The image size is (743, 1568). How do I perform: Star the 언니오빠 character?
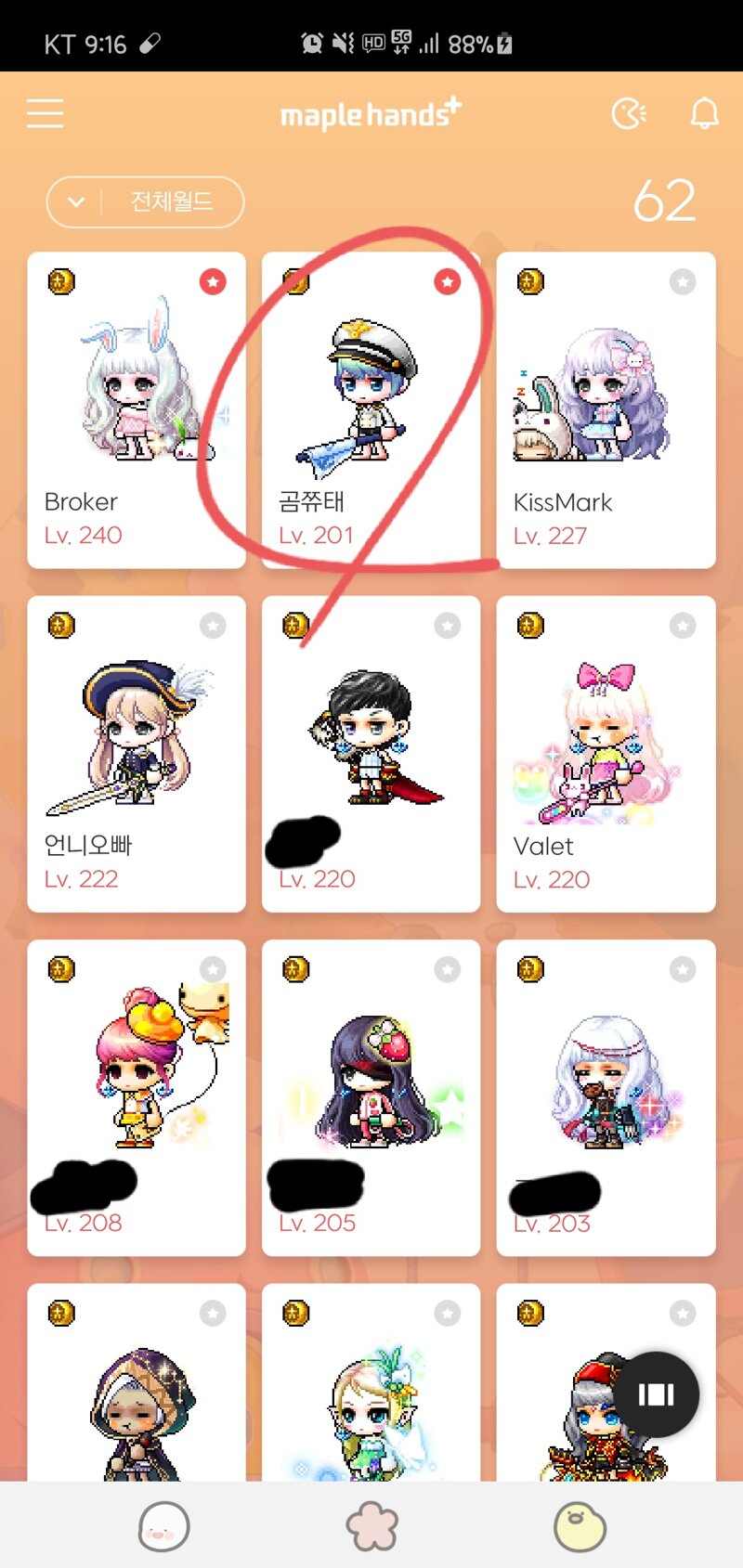tap(213, 626)
